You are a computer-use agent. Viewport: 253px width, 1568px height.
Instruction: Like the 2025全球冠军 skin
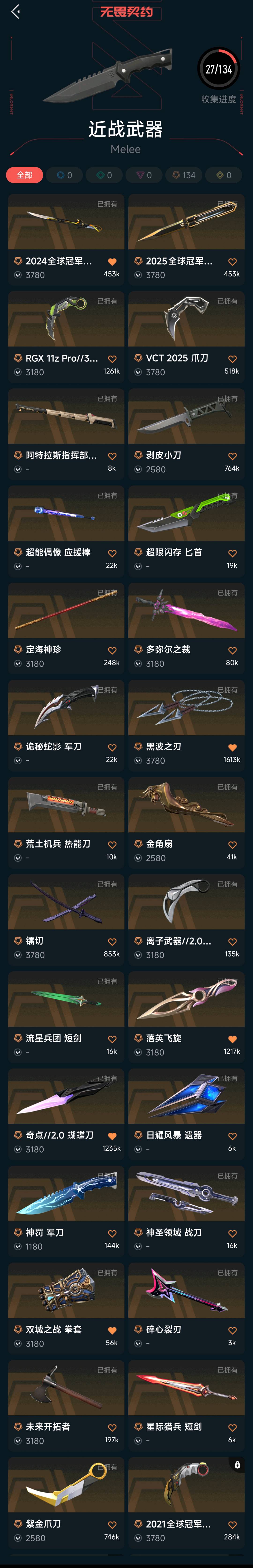[232, 262]
